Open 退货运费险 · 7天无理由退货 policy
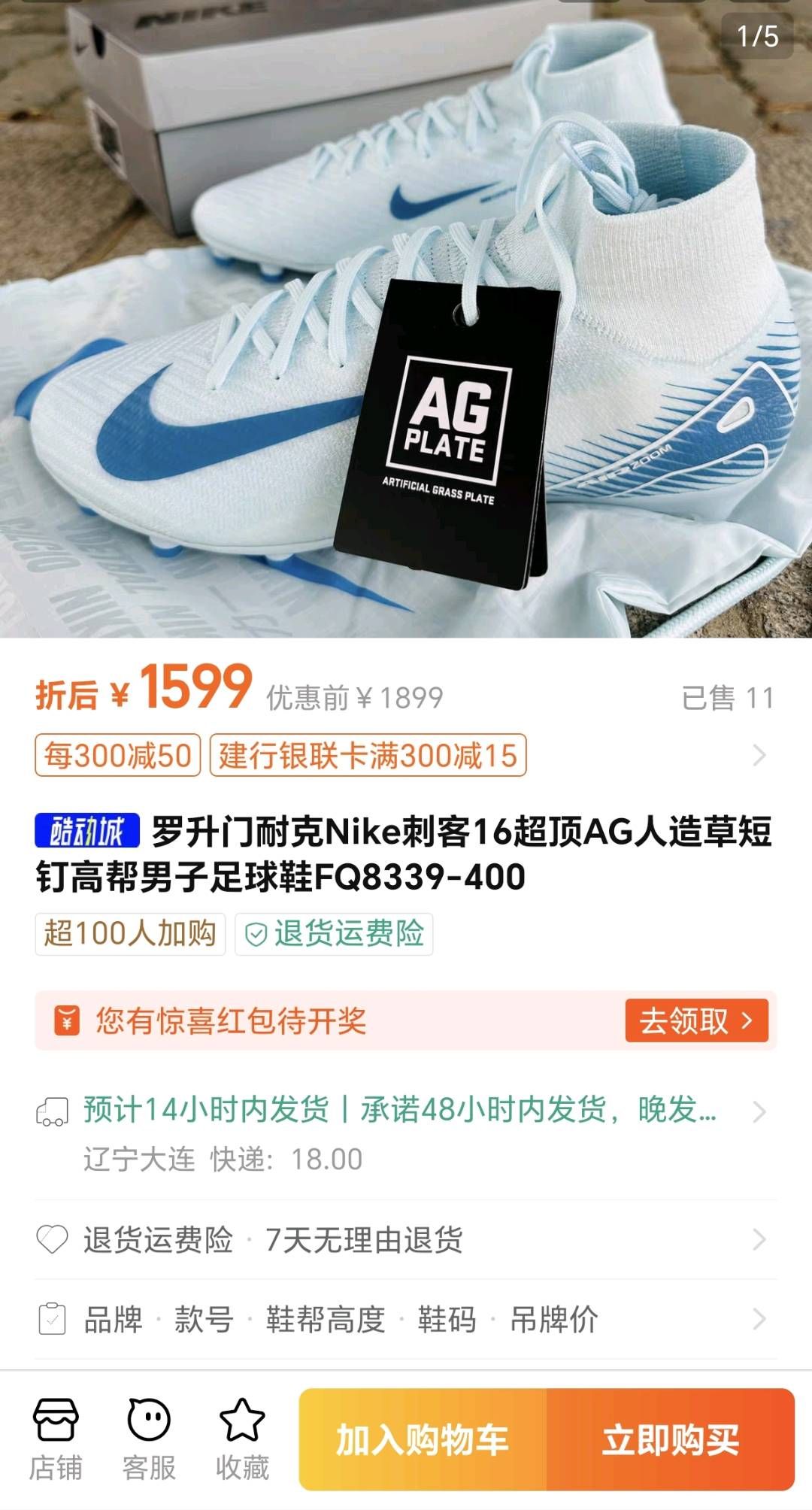This screenshot has width=812, height=1510. pyautogui.click(x=406, y=1239)
